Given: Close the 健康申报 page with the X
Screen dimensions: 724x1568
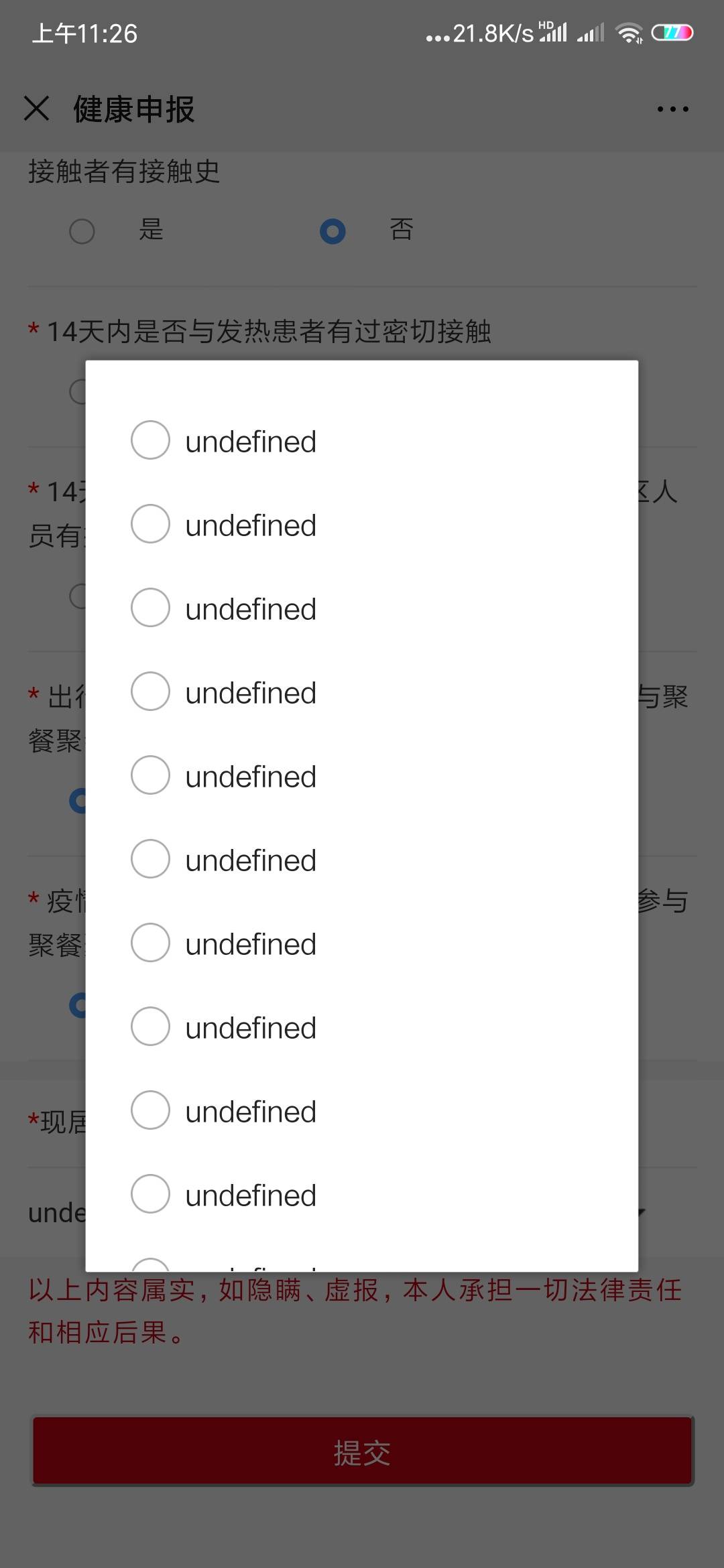Looking at the screenshot, I should 36,108.
